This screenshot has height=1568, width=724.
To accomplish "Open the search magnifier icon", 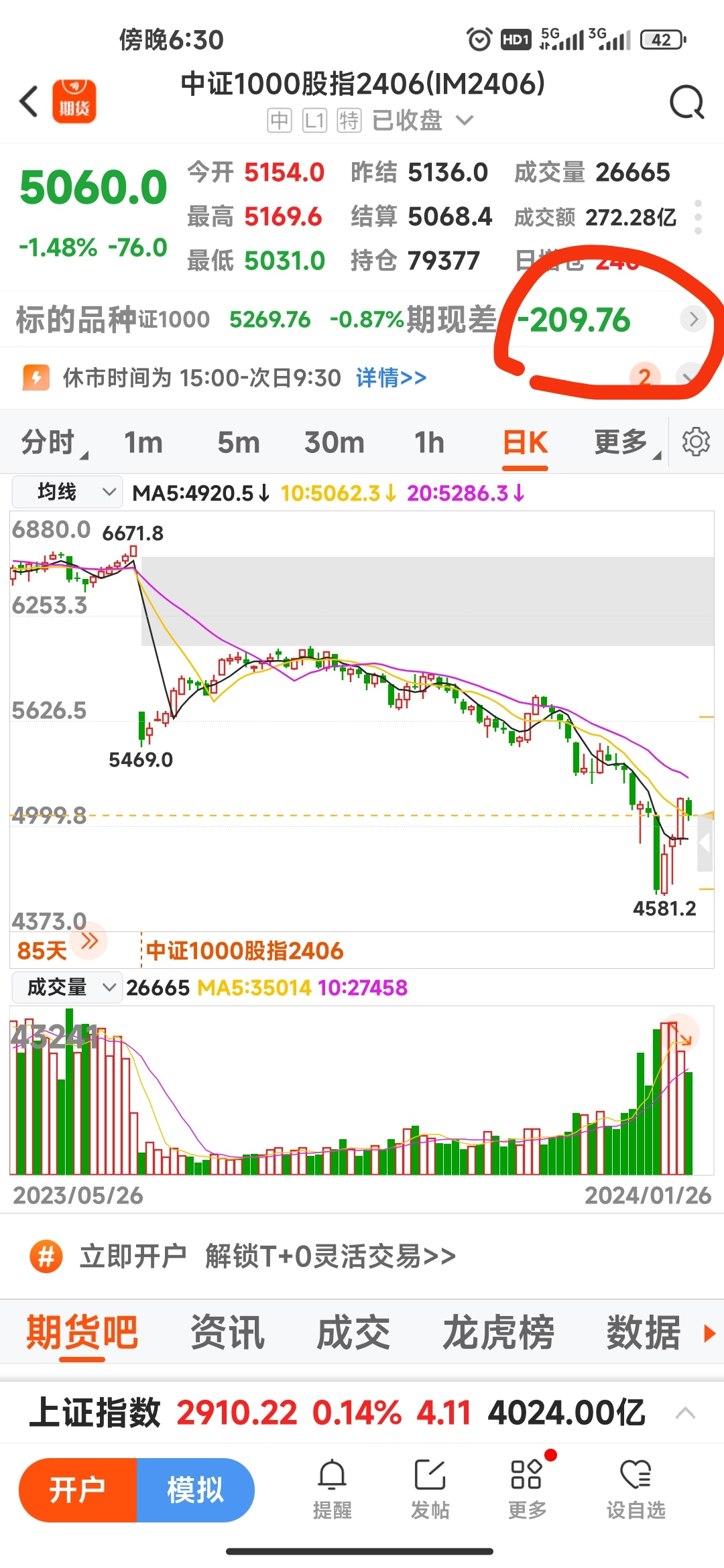I will click(x=686, y=102).
